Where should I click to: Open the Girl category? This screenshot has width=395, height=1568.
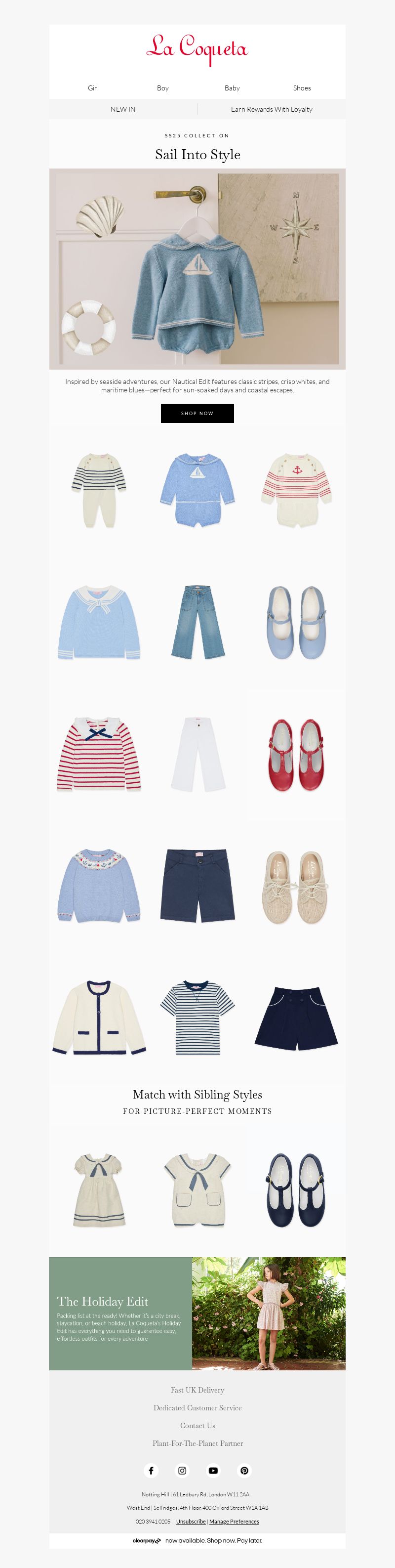(x=93, y=88)
